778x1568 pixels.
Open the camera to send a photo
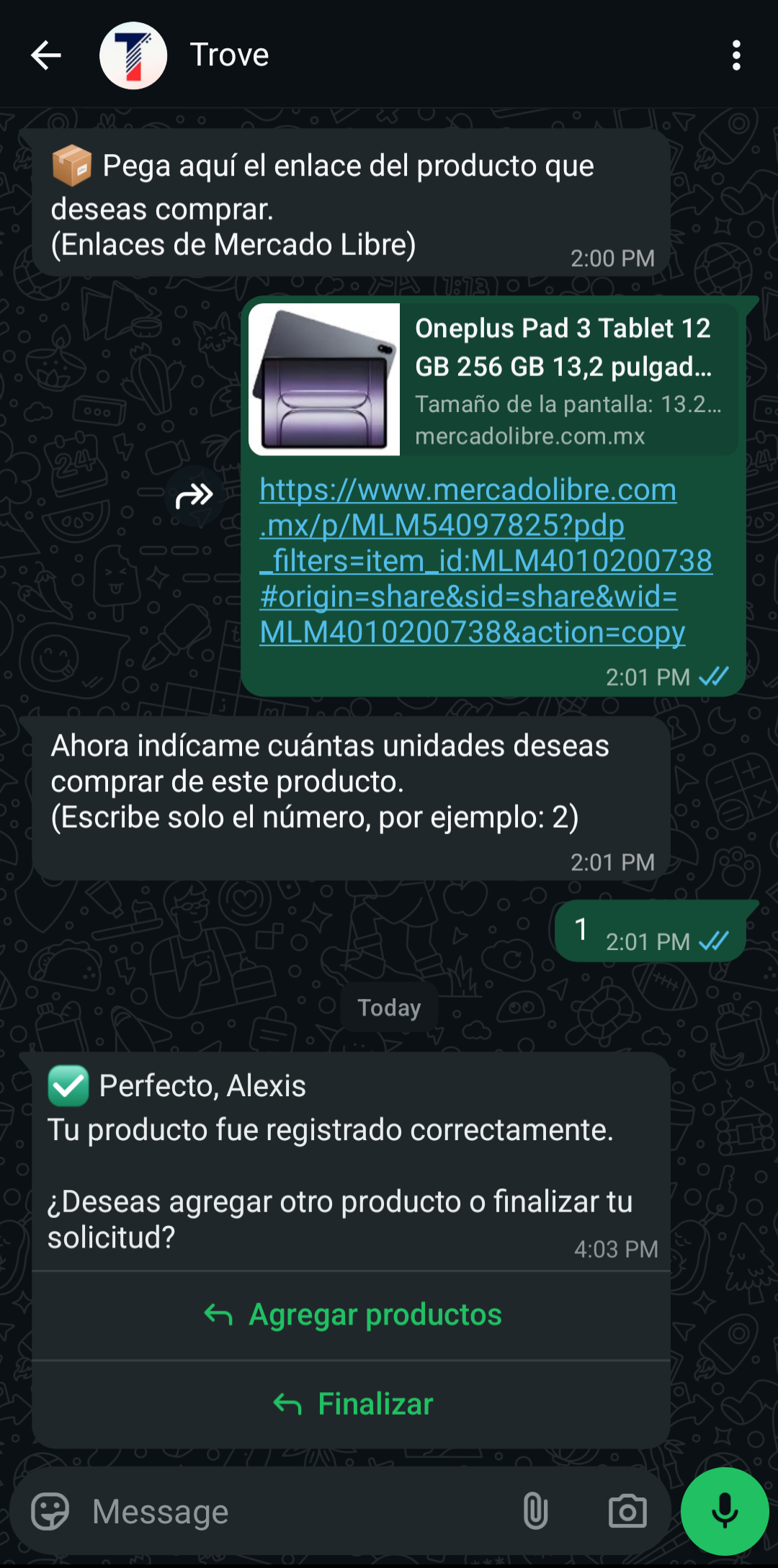[x=627, y=1510]
